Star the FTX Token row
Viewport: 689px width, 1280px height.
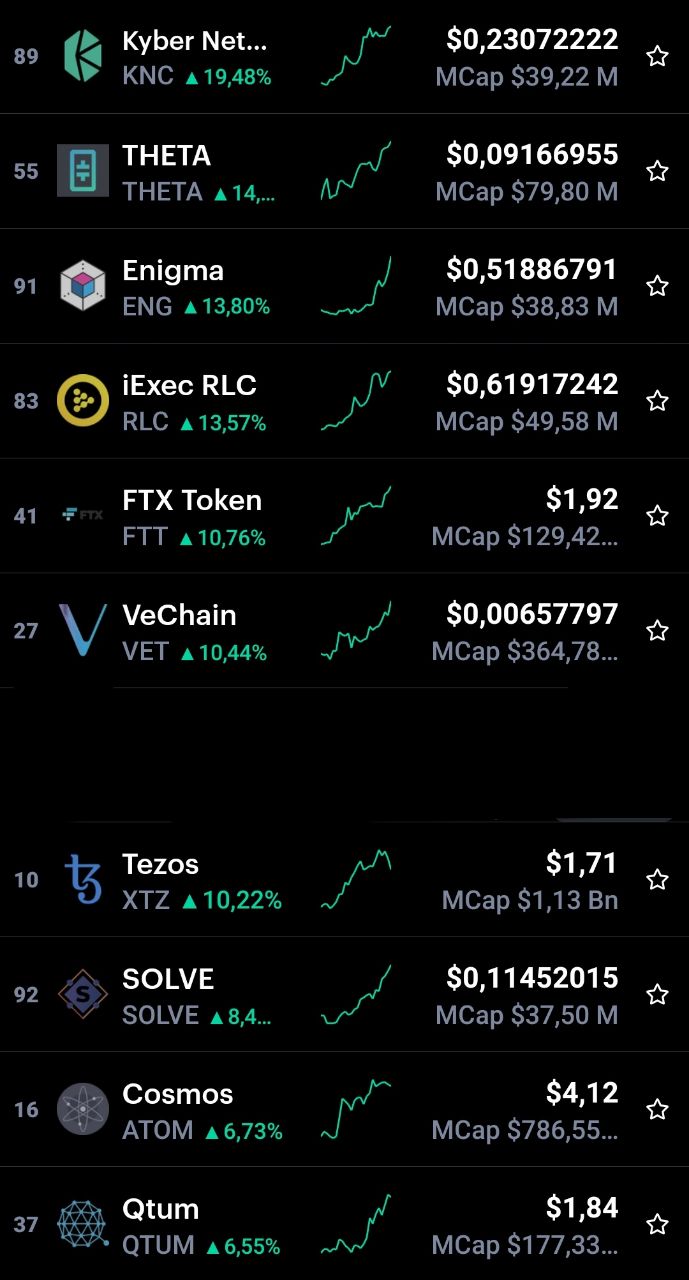657,516
